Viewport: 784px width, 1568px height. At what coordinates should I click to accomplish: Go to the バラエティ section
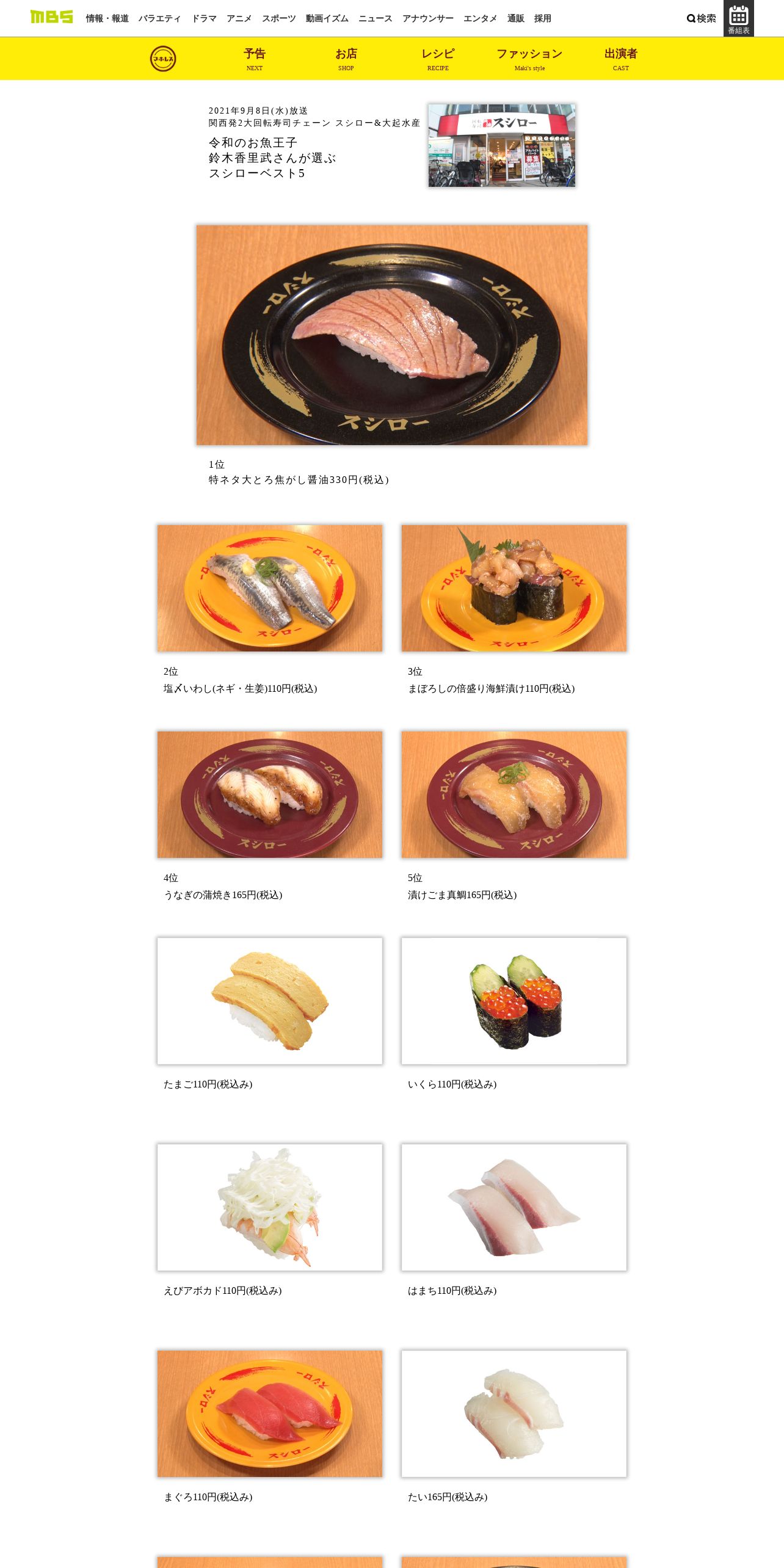tap(159, 18)
